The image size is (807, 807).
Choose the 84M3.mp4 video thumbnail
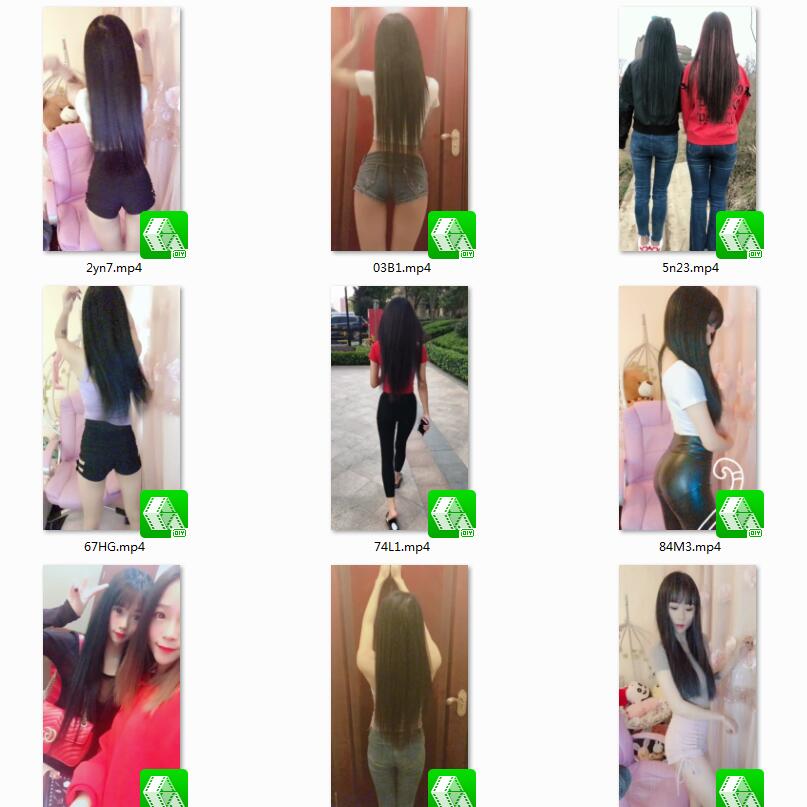(687, 408)
